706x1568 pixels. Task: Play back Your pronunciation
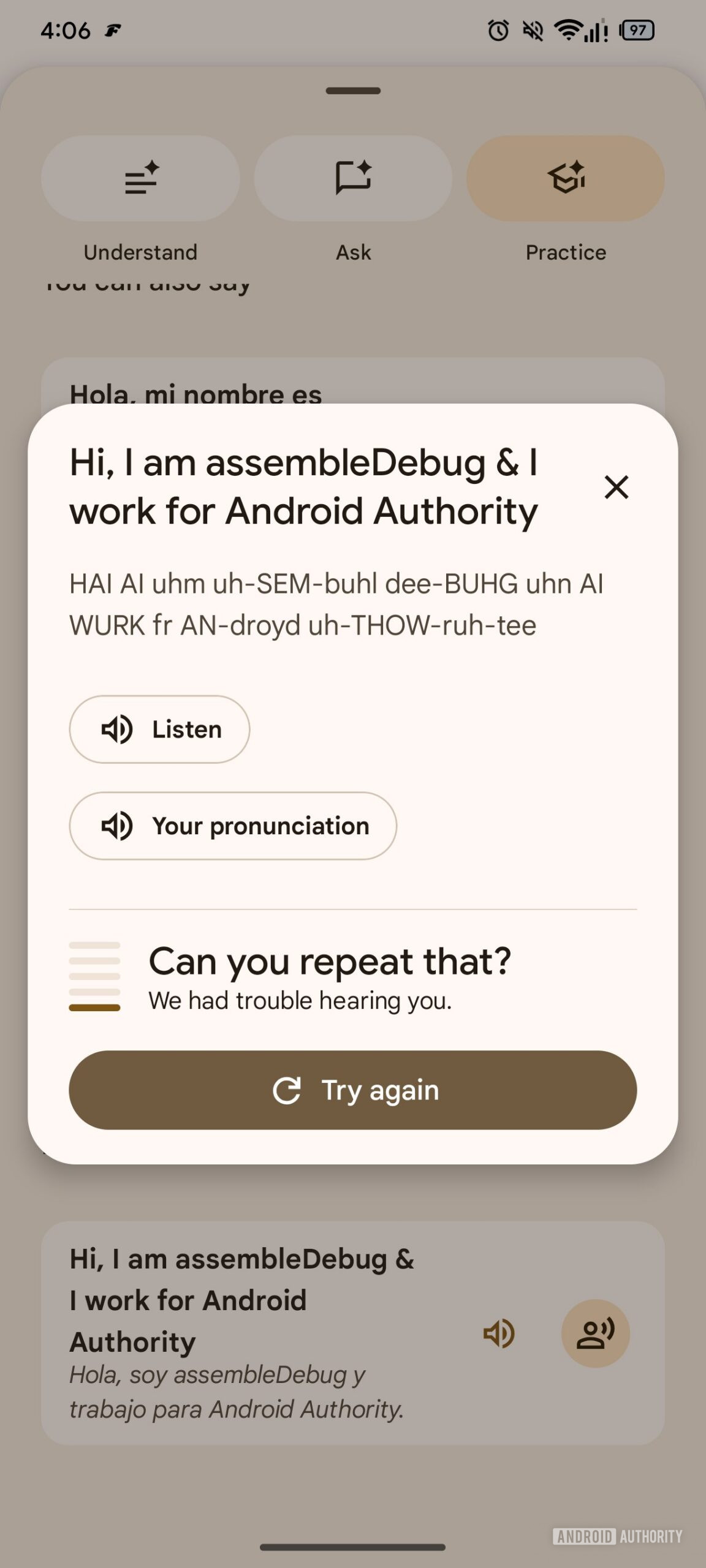point(233,826)
